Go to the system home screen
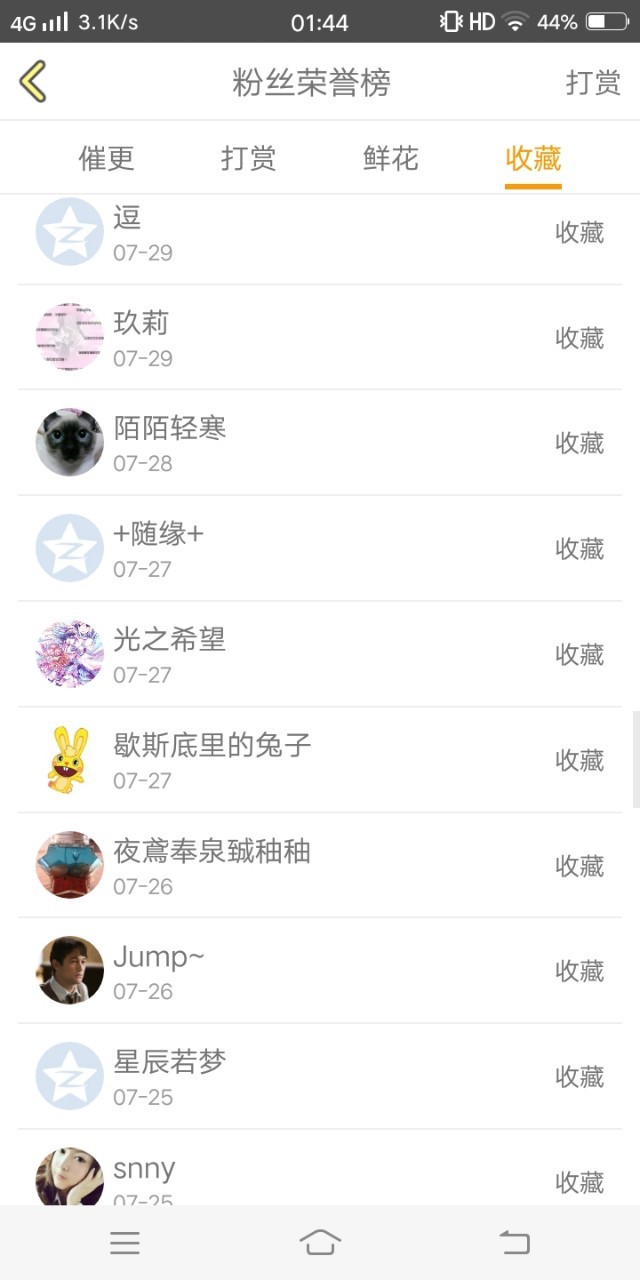Image resolution: width=640 pixels, height=1280 pixels. pos(320,1243)
